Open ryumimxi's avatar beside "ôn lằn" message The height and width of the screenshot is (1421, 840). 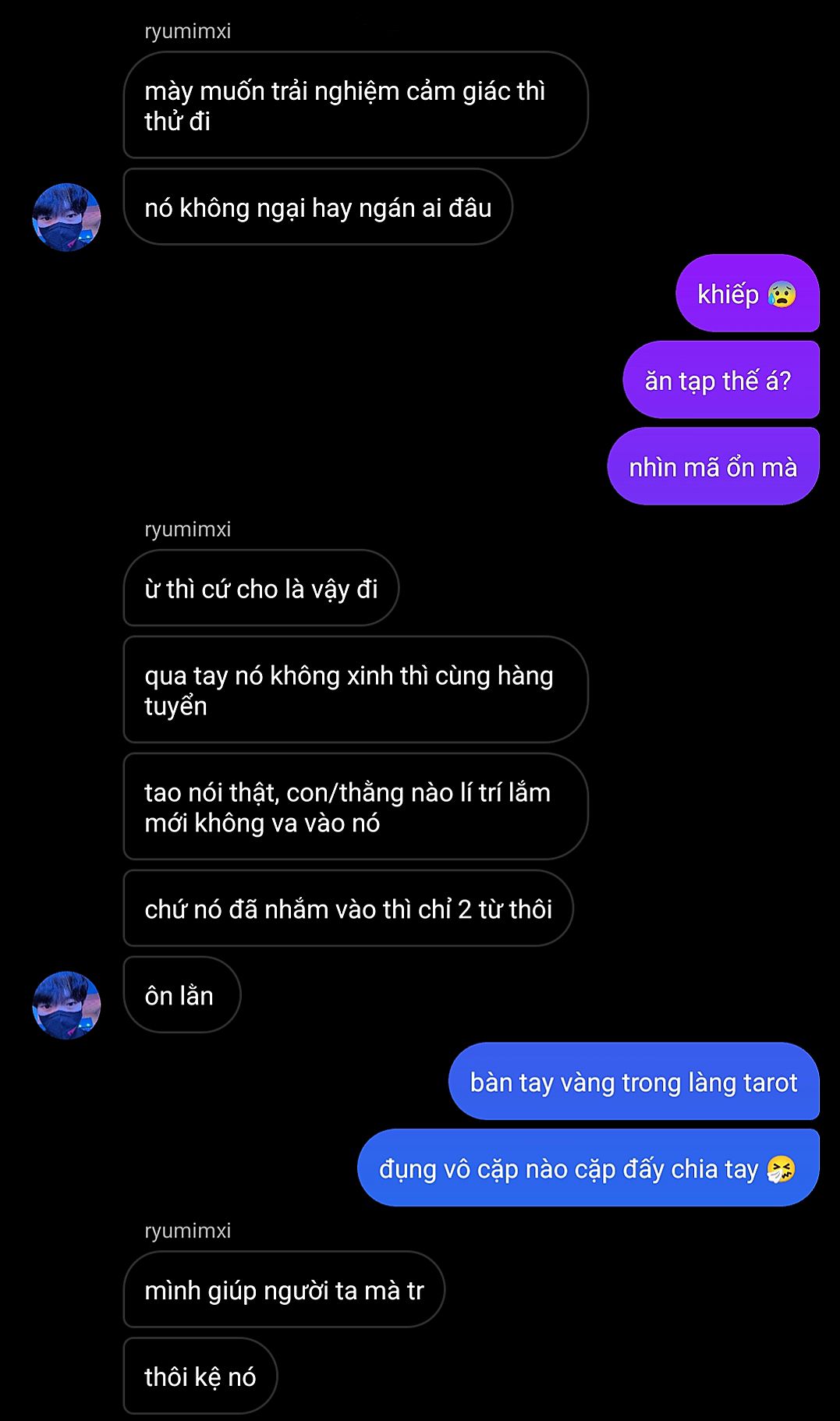(x=66, y=1005)
